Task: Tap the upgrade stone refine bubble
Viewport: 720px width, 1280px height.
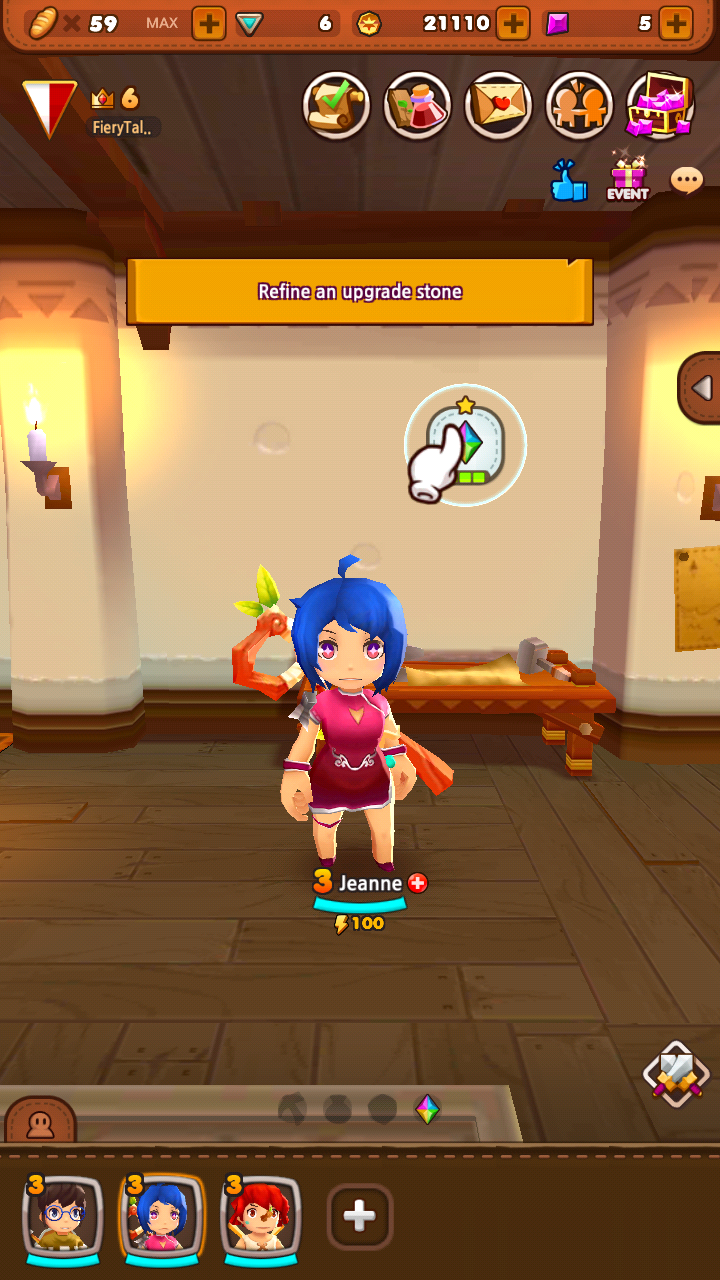Action: [x=465, y=445]
